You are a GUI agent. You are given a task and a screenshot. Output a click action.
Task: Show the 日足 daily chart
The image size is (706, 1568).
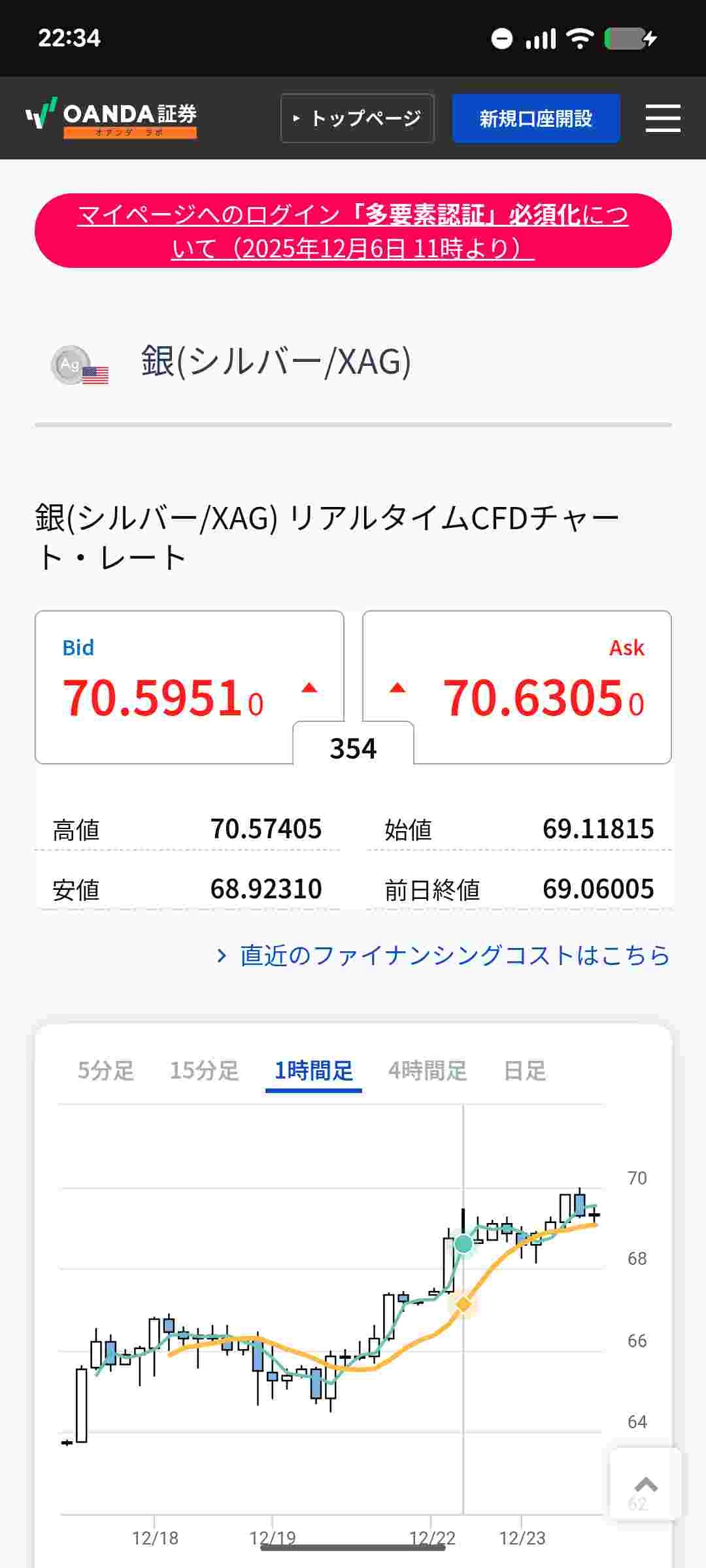(525, 1070)
